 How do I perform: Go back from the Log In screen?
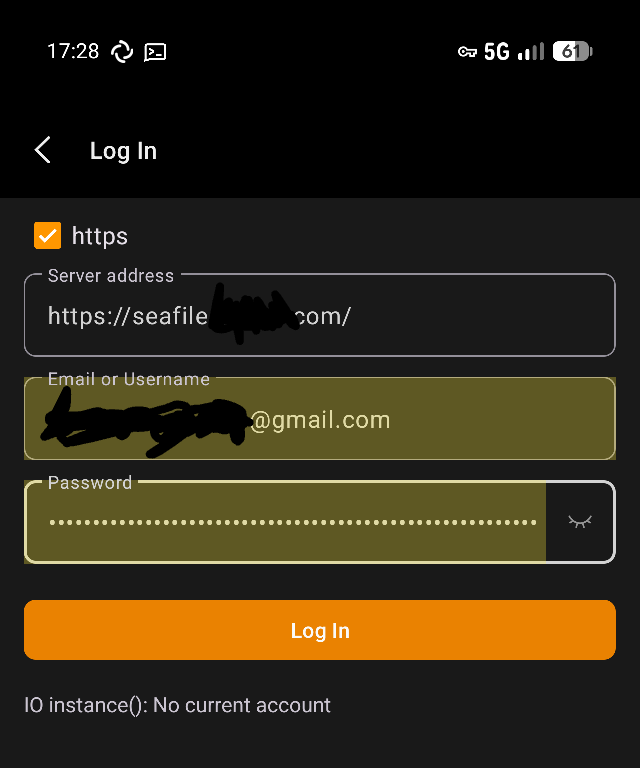click(x=43, y=151)
